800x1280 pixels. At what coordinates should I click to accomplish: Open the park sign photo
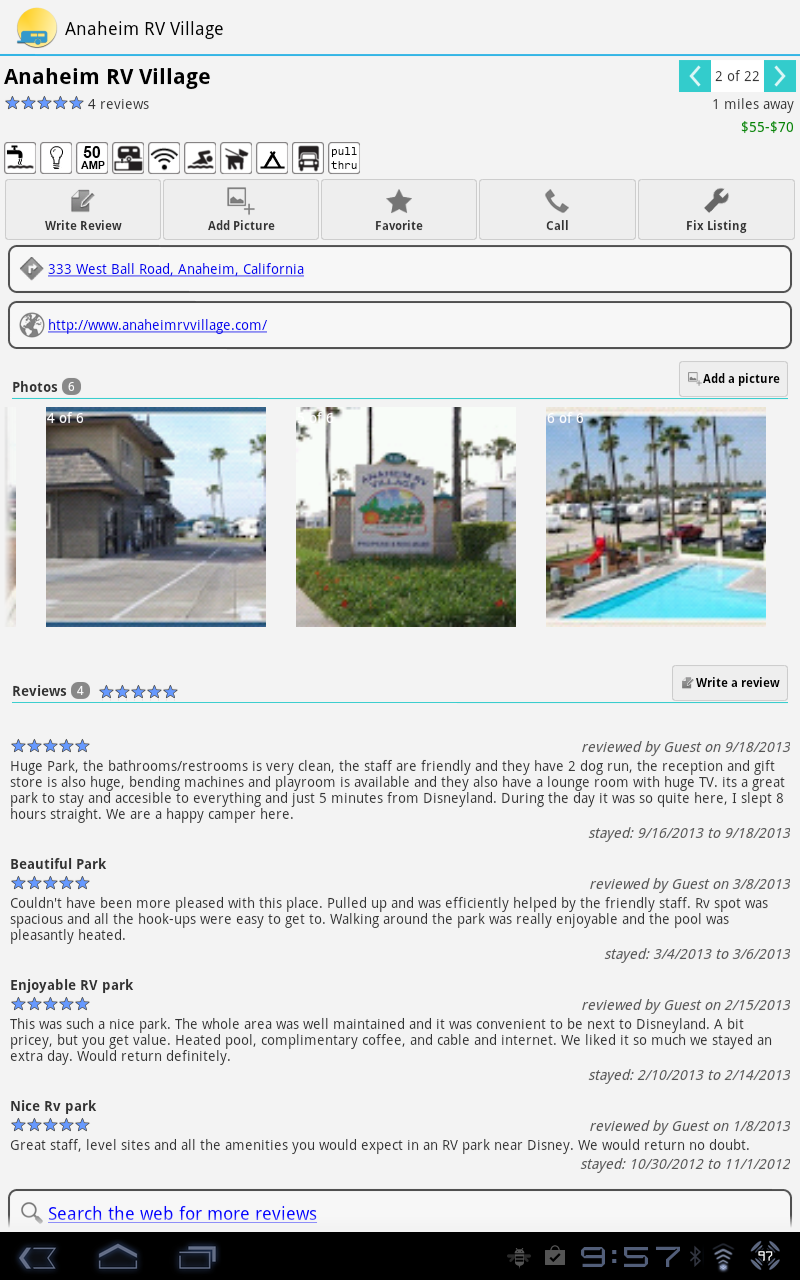(406, 517)
